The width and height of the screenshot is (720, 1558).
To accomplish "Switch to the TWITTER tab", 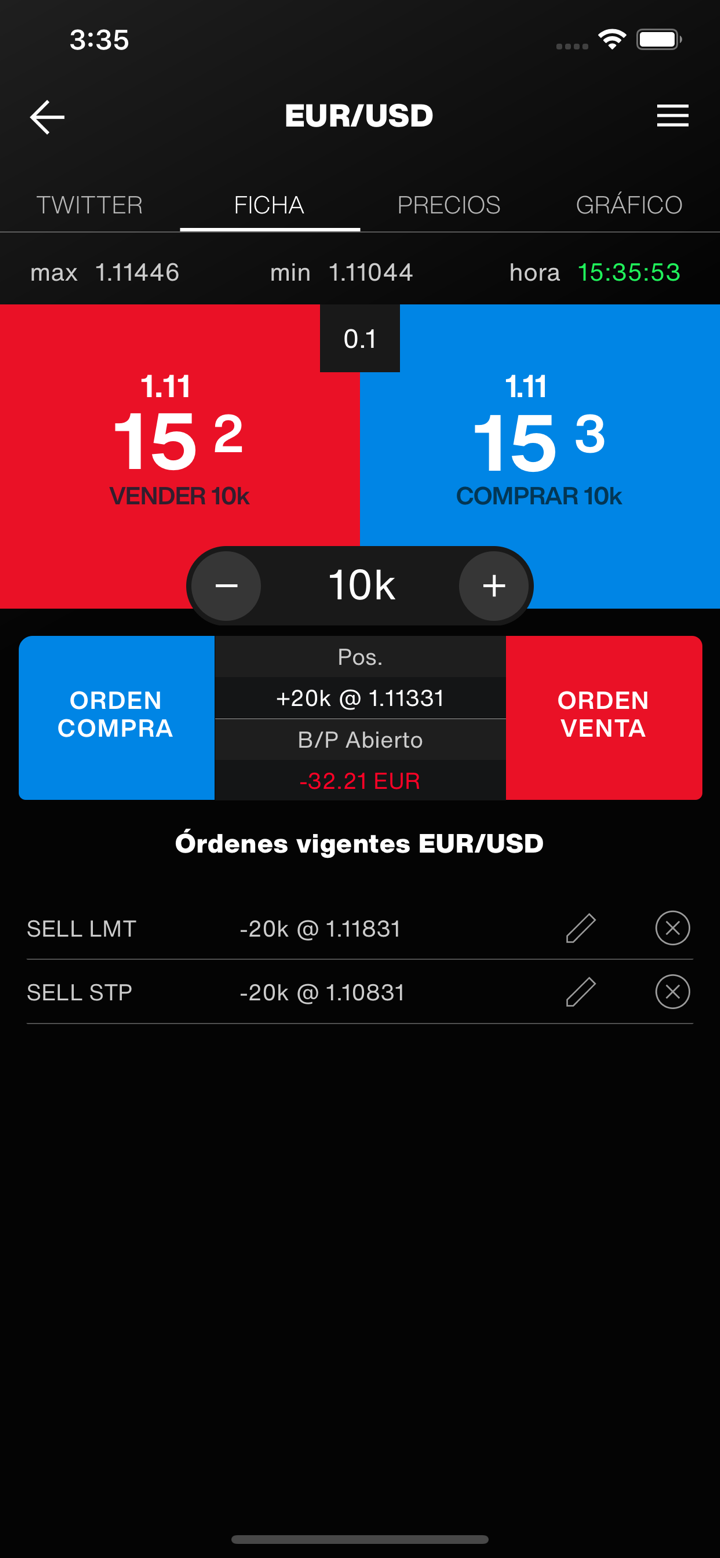I will click(x=90, y=205).
